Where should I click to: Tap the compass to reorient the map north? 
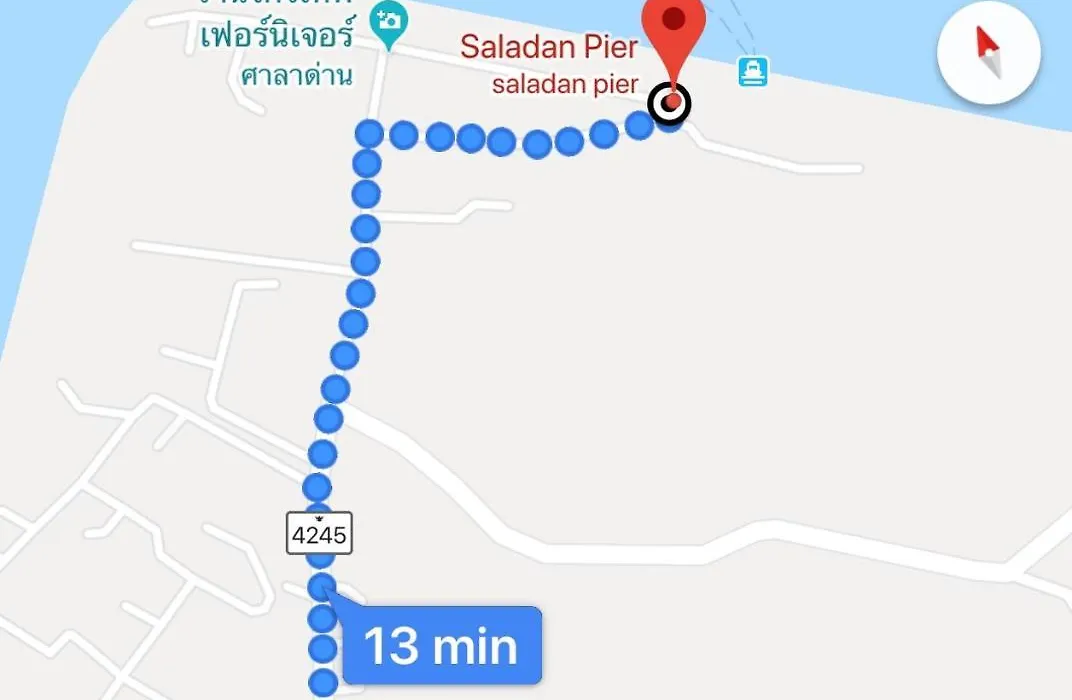point(989,54)
